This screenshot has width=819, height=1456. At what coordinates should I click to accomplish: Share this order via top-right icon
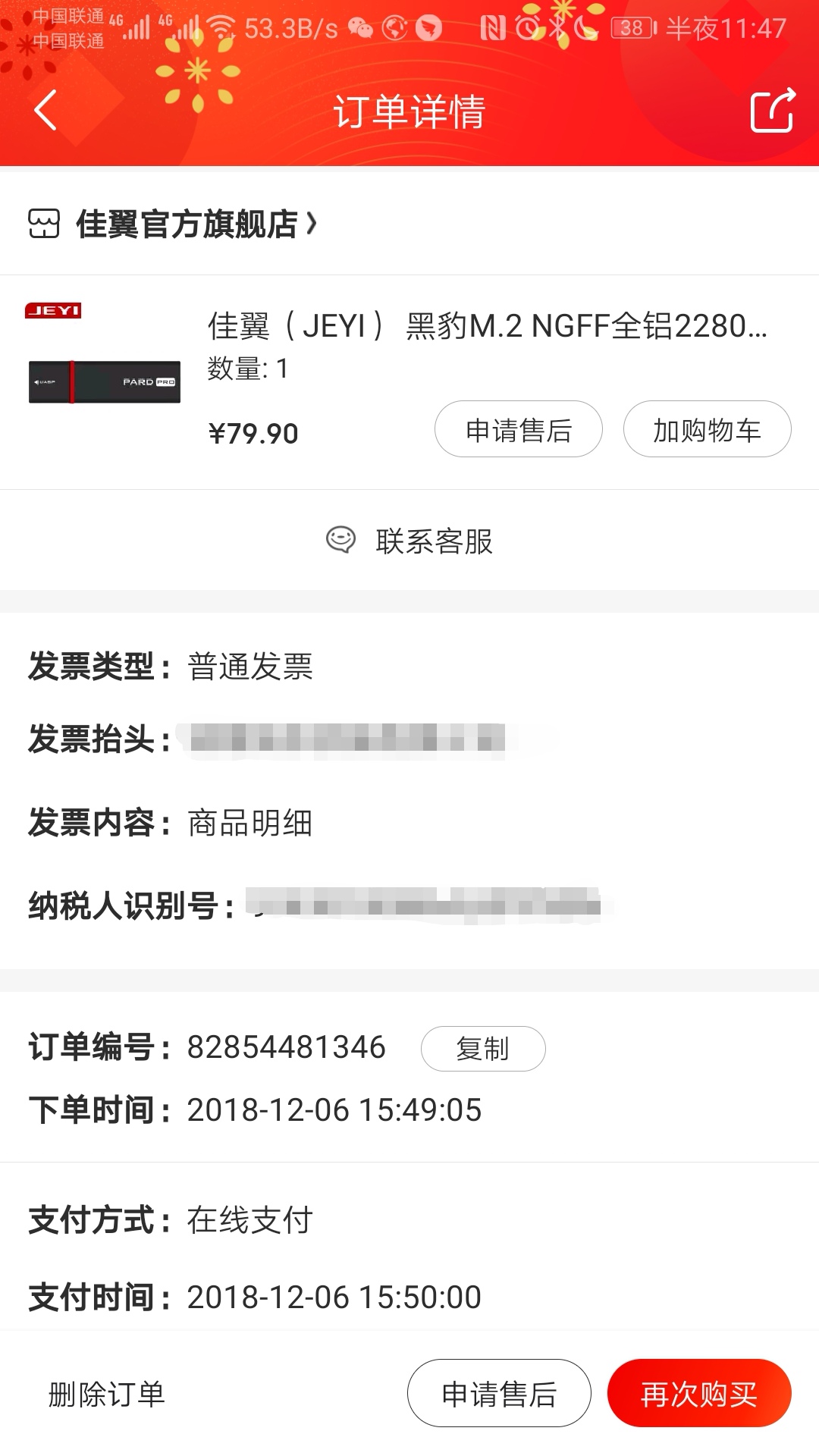[772, 111]
